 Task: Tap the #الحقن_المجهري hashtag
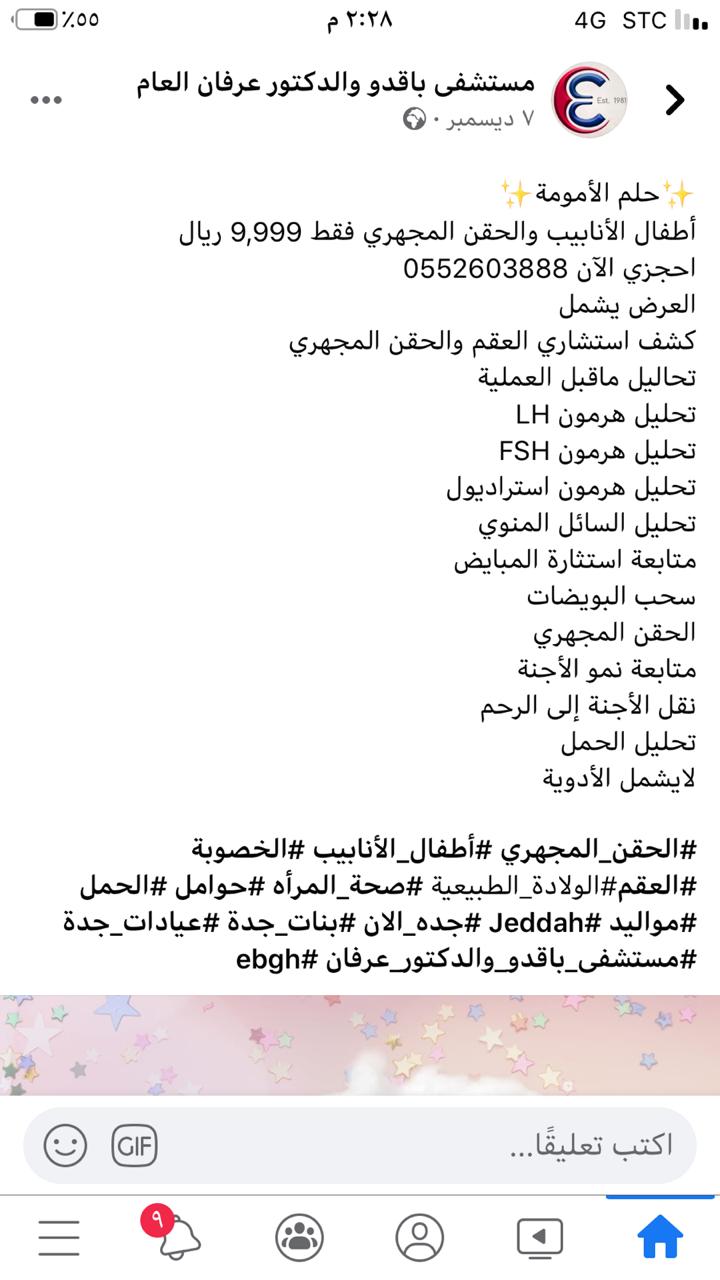(592, 852)
